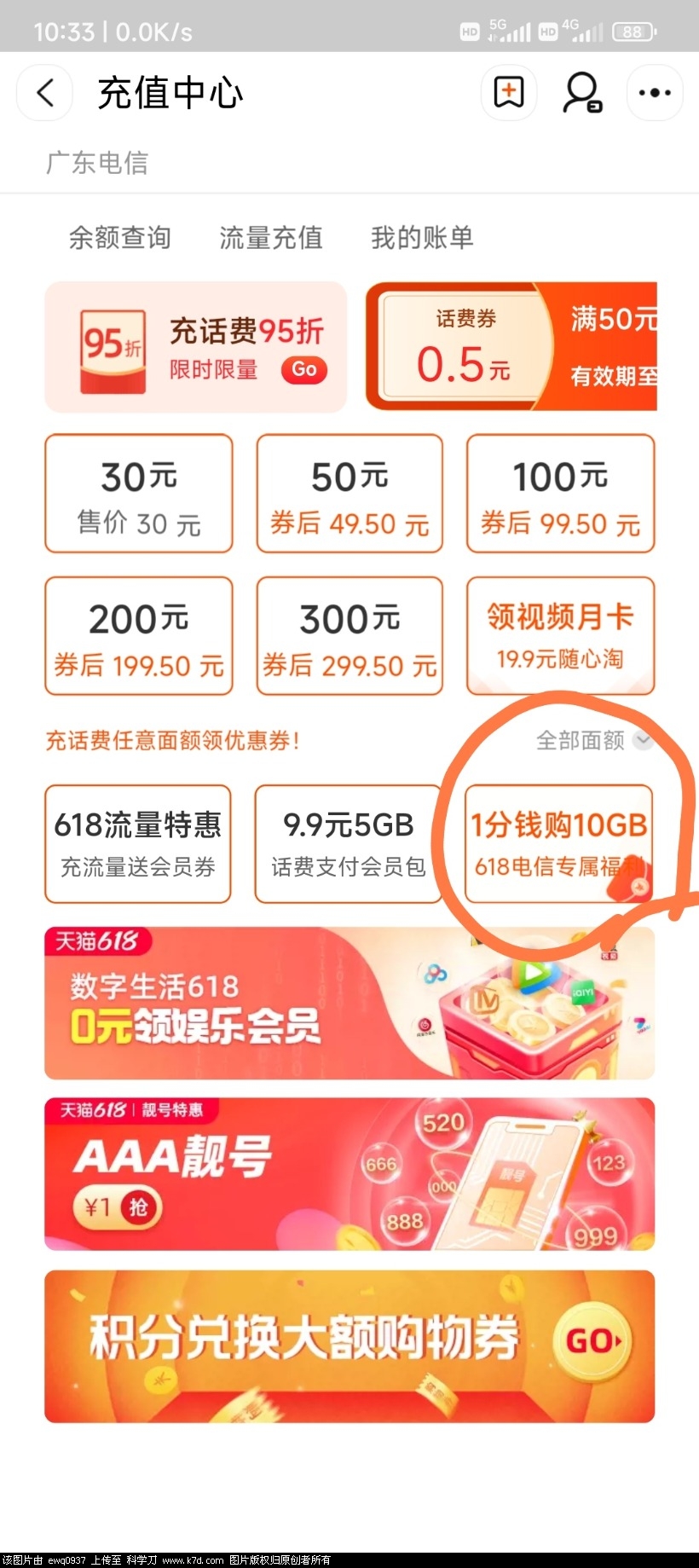
Task: Tap Go on the 充话费95折 banner
Action: coord(303,369)
